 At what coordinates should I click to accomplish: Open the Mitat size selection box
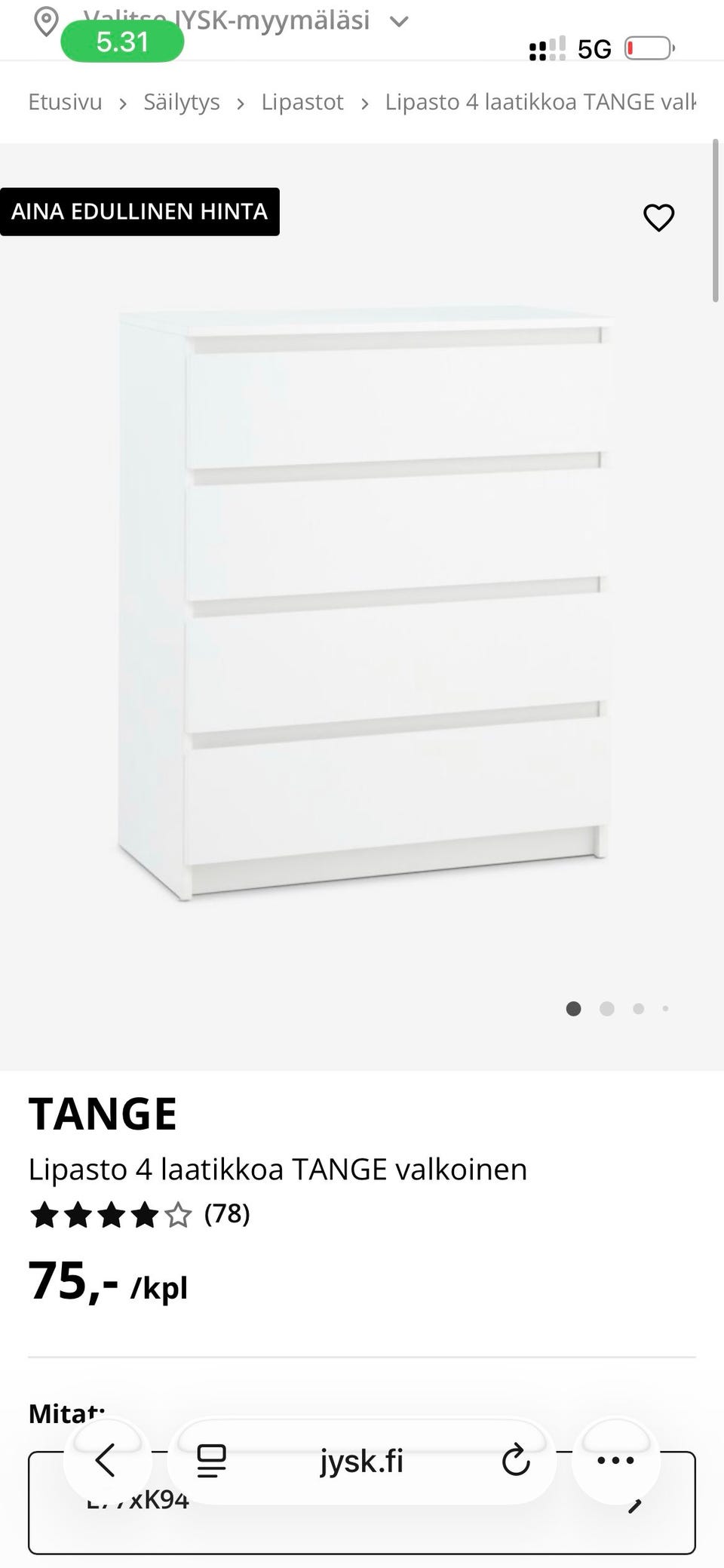point(362,1502)
